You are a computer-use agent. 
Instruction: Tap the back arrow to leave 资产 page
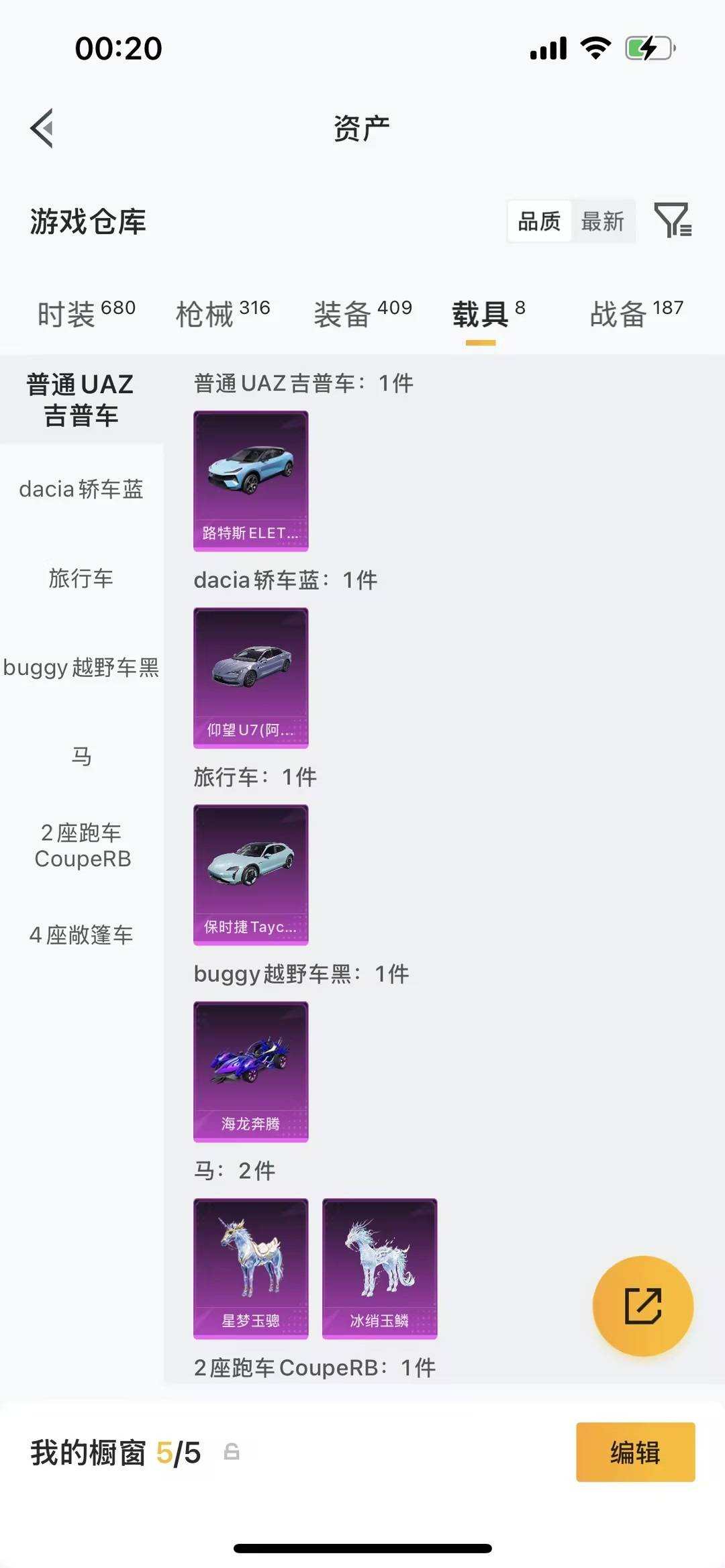43,129
